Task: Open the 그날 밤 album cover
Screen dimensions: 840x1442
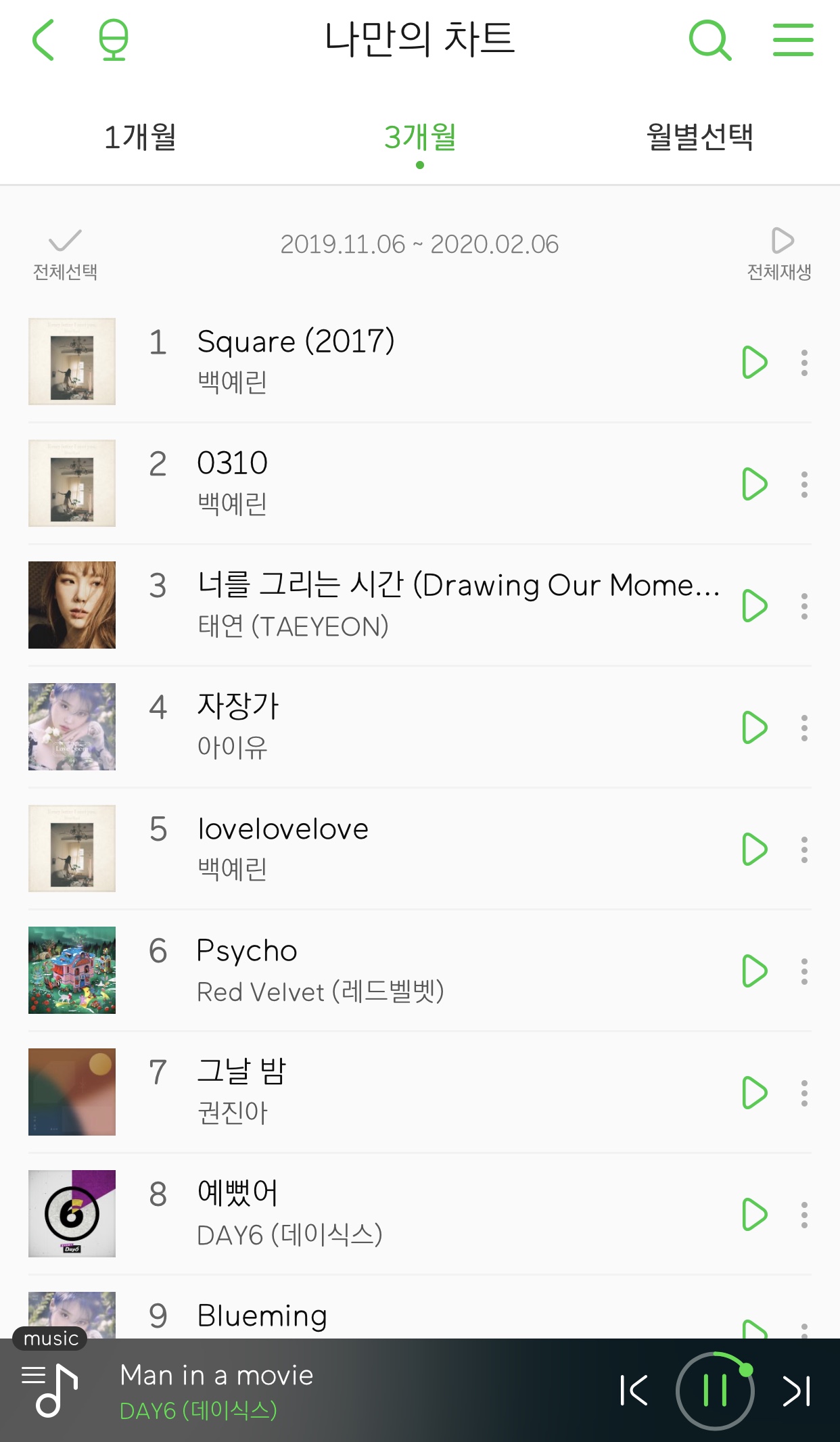Action: tap(72, 1092)
